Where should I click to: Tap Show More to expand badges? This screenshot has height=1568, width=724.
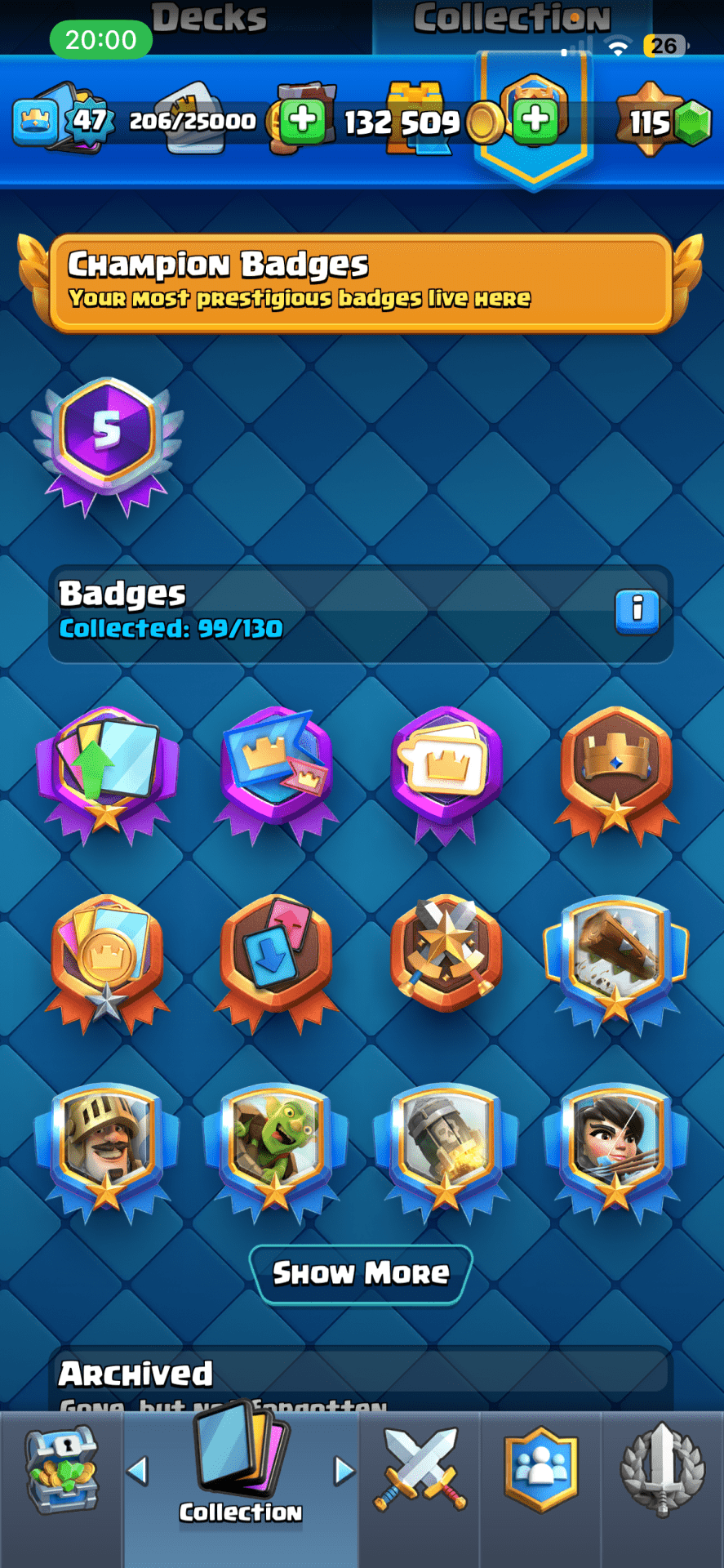pos(361,1273)
